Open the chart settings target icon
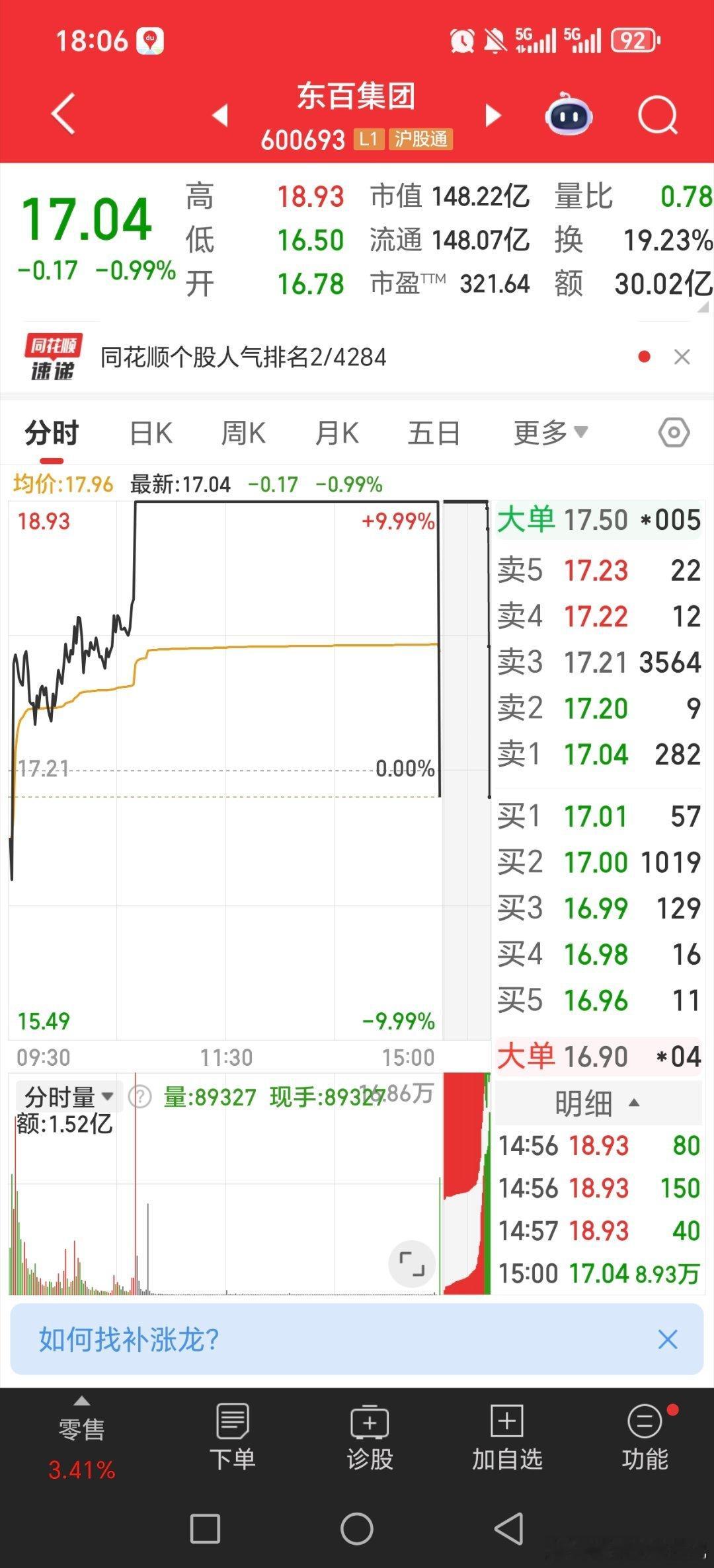714x1568 pixels. pyautogui.click(x=673, y=432)
